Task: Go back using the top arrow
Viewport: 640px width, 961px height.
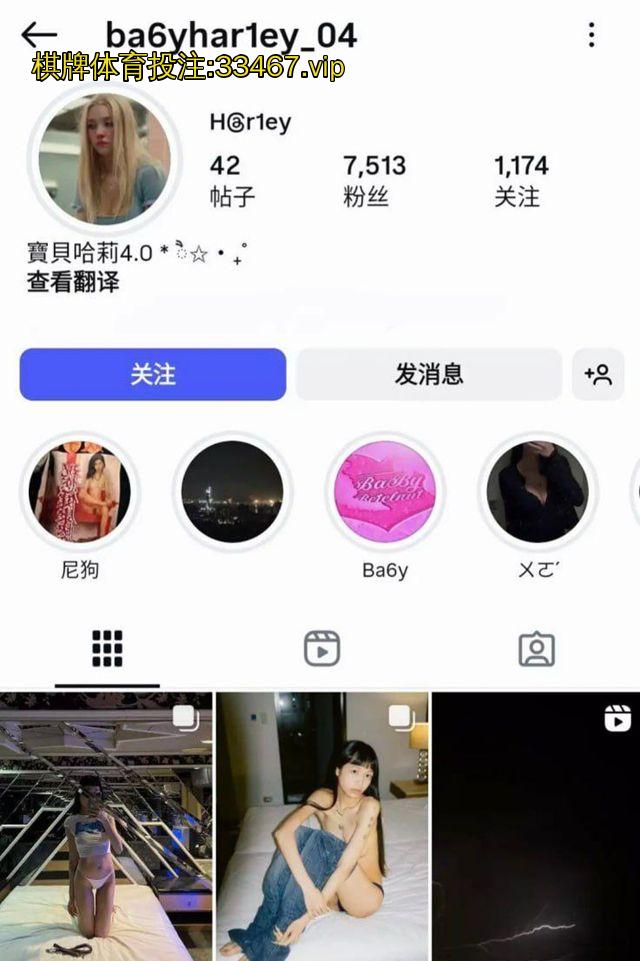Action: pyautogui.click(x=38, y=36)
